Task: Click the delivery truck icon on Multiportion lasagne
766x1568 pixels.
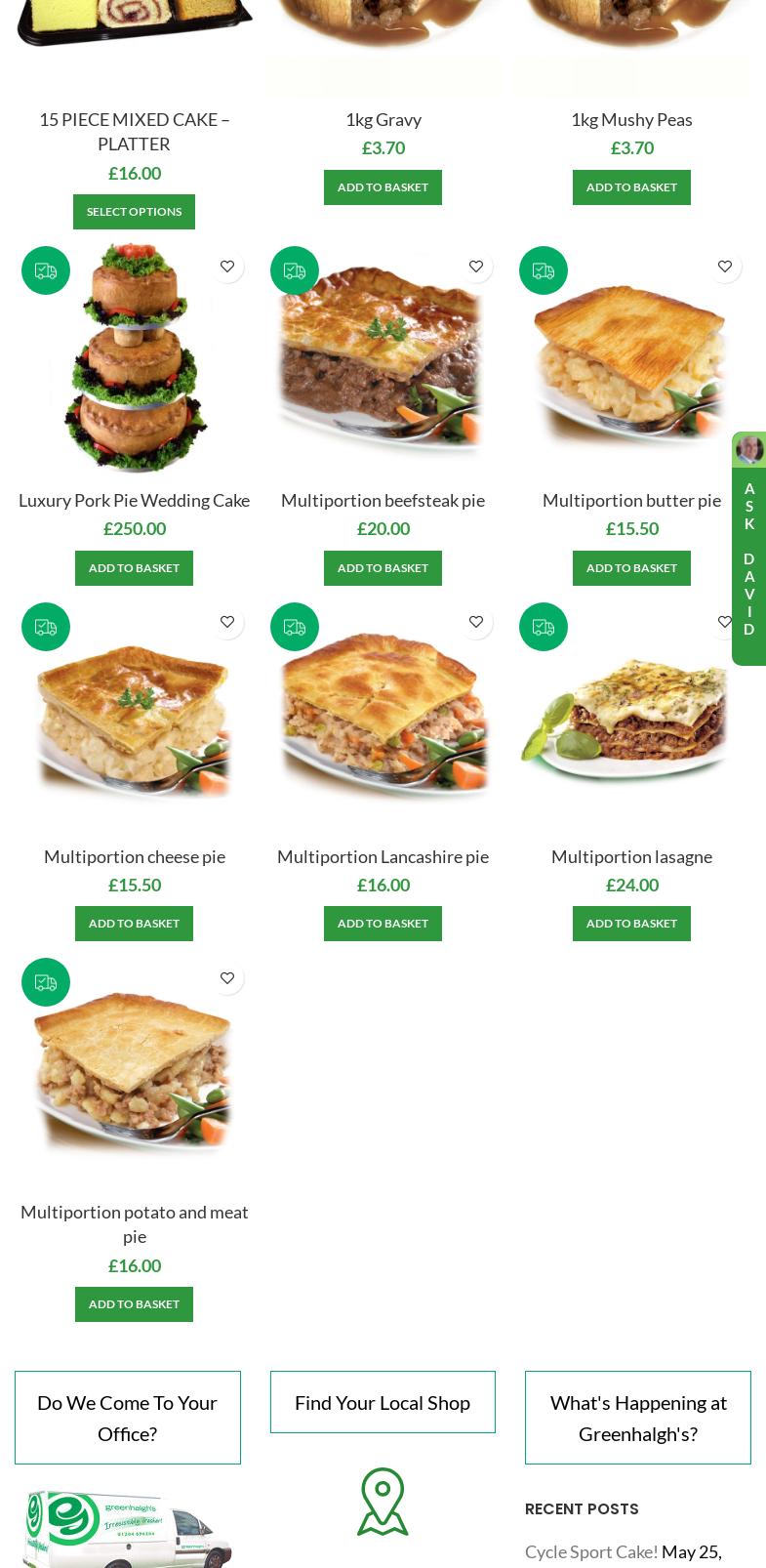Action: 544,627
